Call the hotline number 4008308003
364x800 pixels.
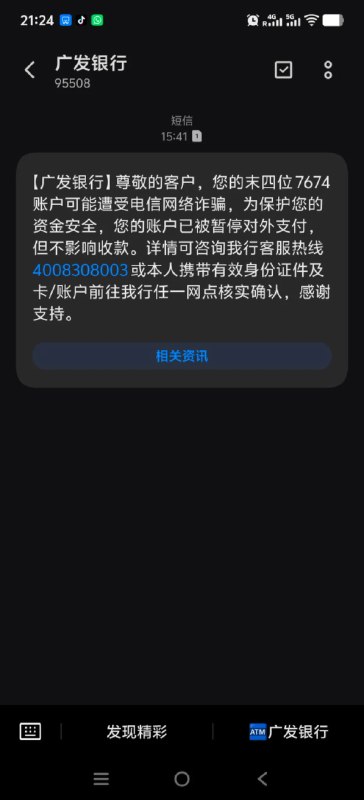click(x=80, y=269)
